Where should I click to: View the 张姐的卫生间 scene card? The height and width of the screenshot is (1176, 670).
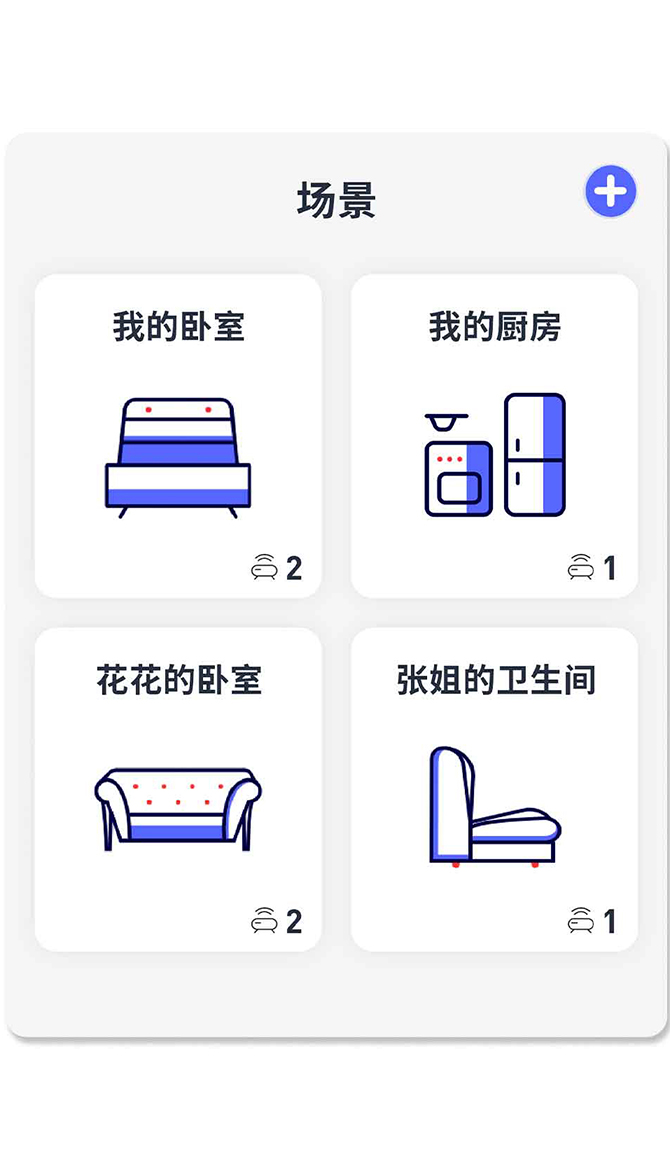[x=494, y=789]
